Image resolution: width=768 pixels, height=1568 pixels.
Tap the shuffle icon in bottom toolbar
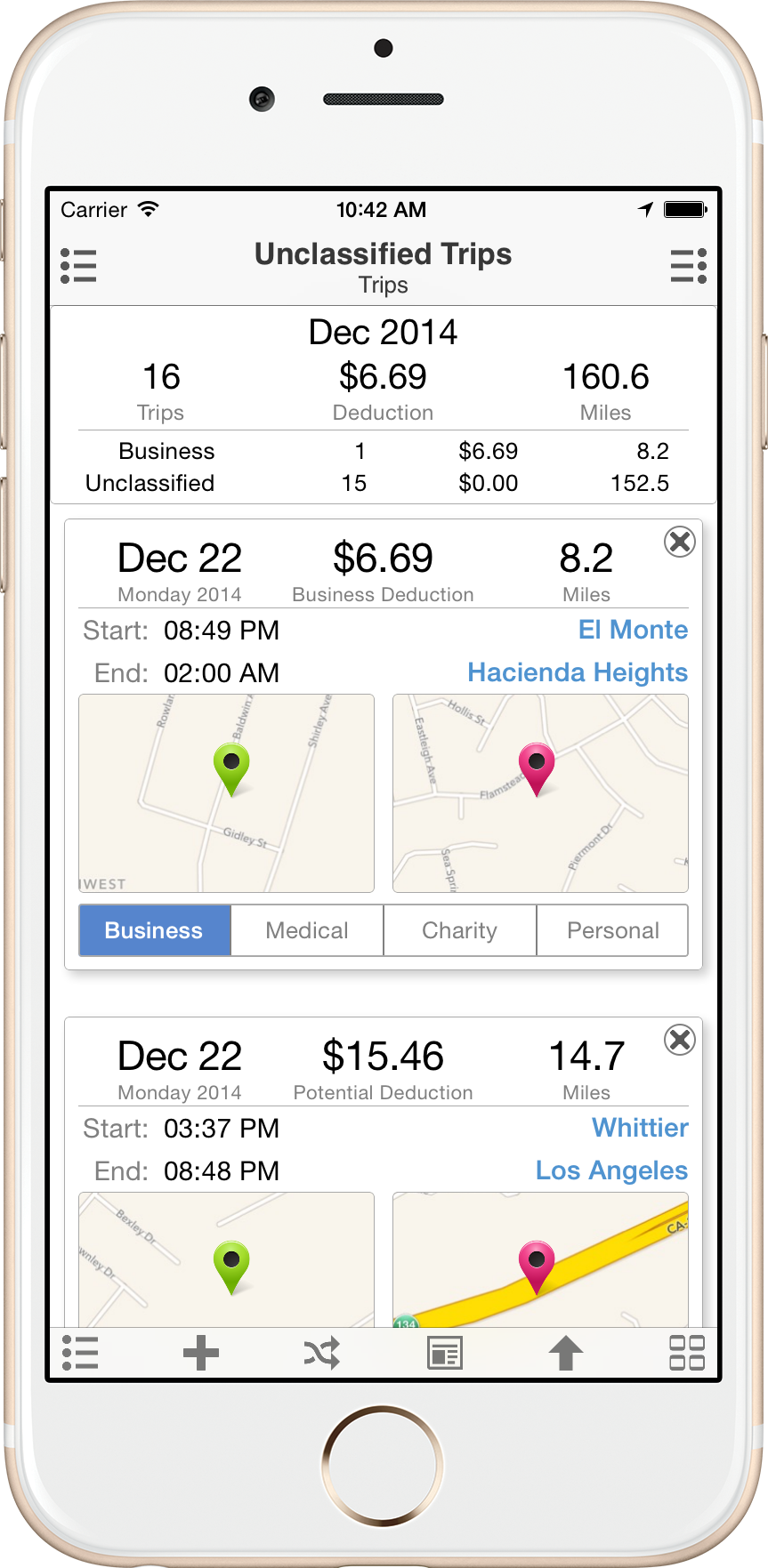[x=321, y=1353]
